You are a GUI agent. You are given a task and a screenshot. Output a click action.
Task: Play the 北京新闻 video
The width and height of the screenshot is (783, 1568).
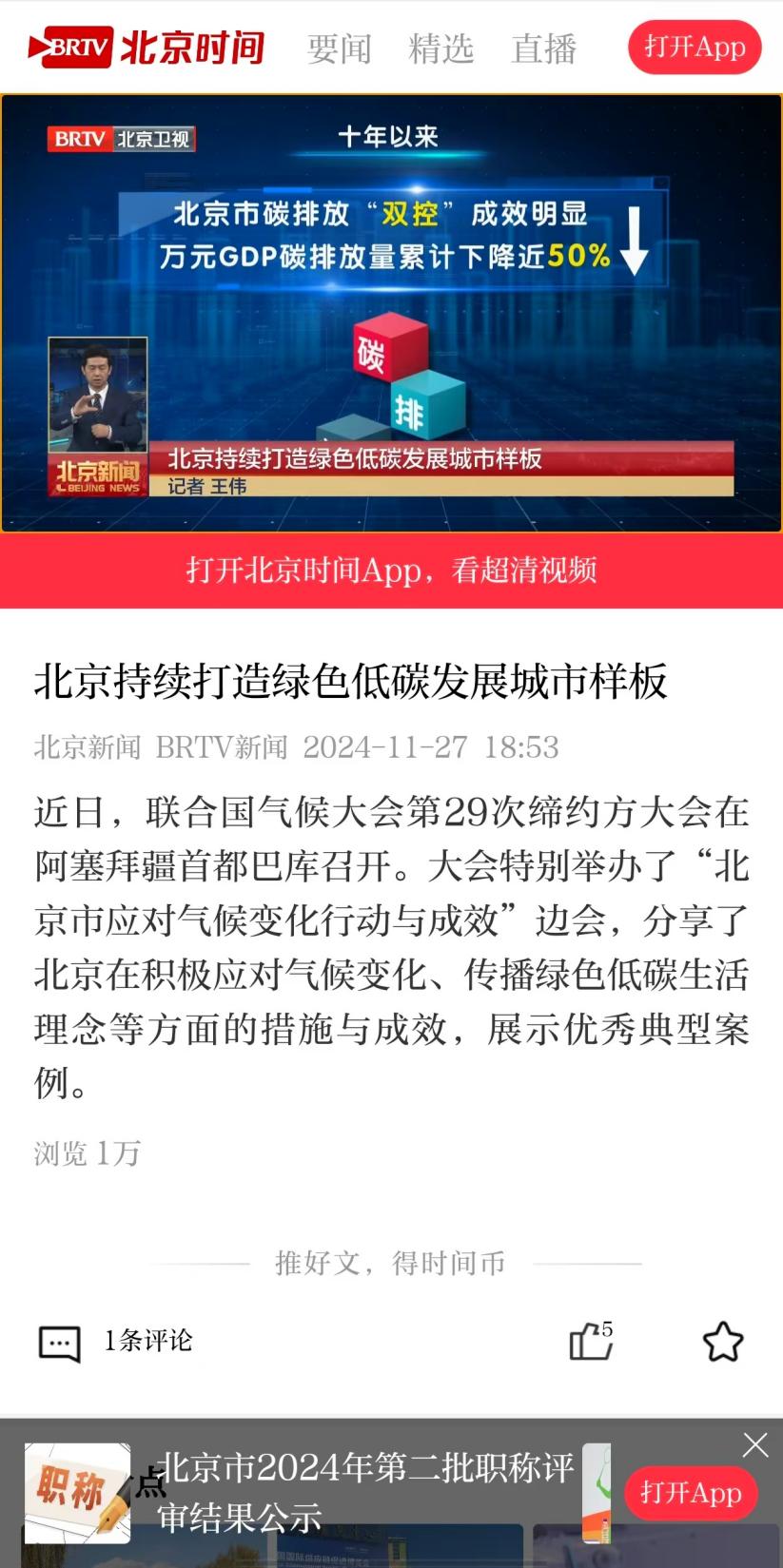(391, 314)
